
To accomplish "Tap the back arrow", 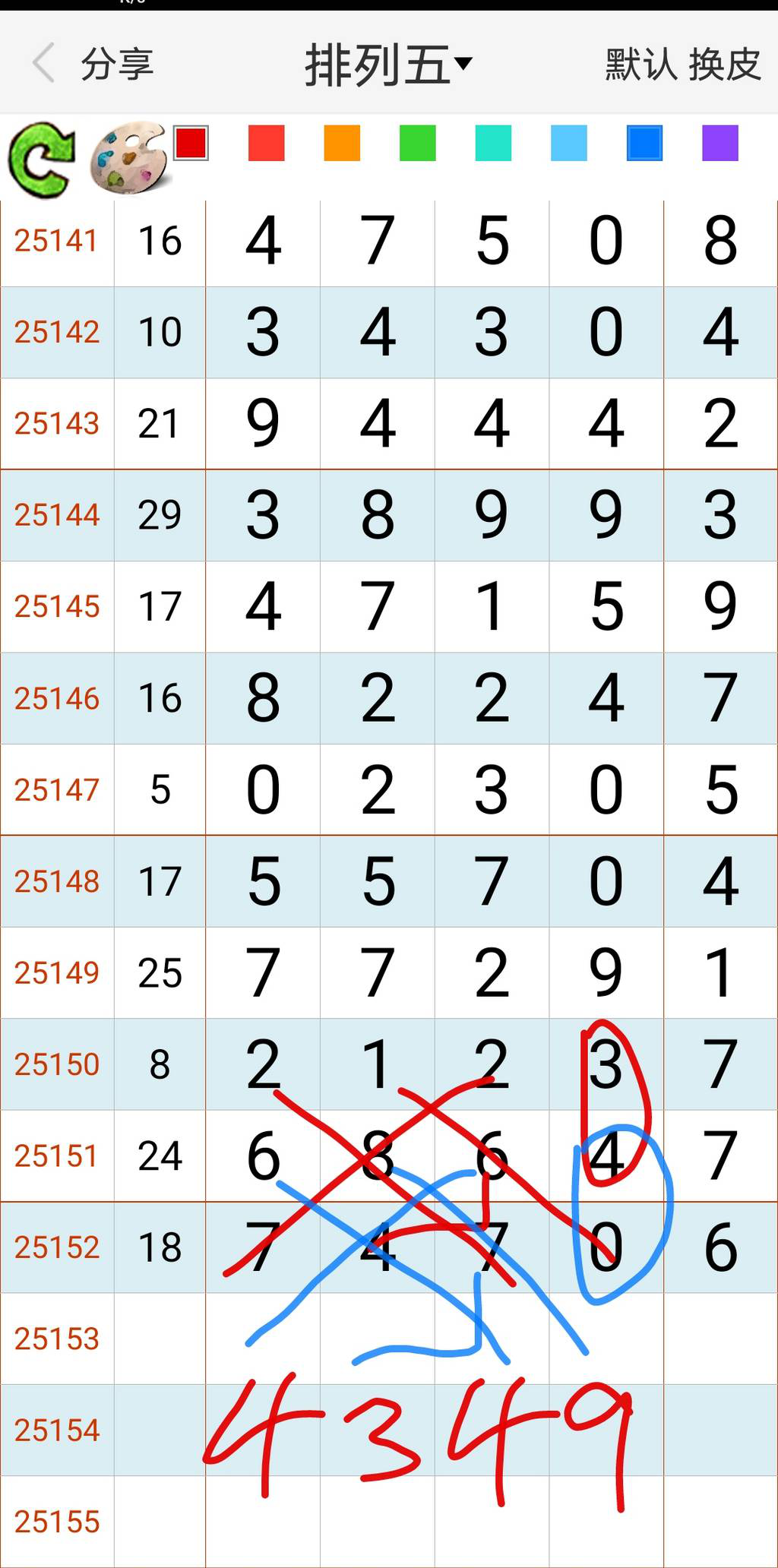I will 43,63.
